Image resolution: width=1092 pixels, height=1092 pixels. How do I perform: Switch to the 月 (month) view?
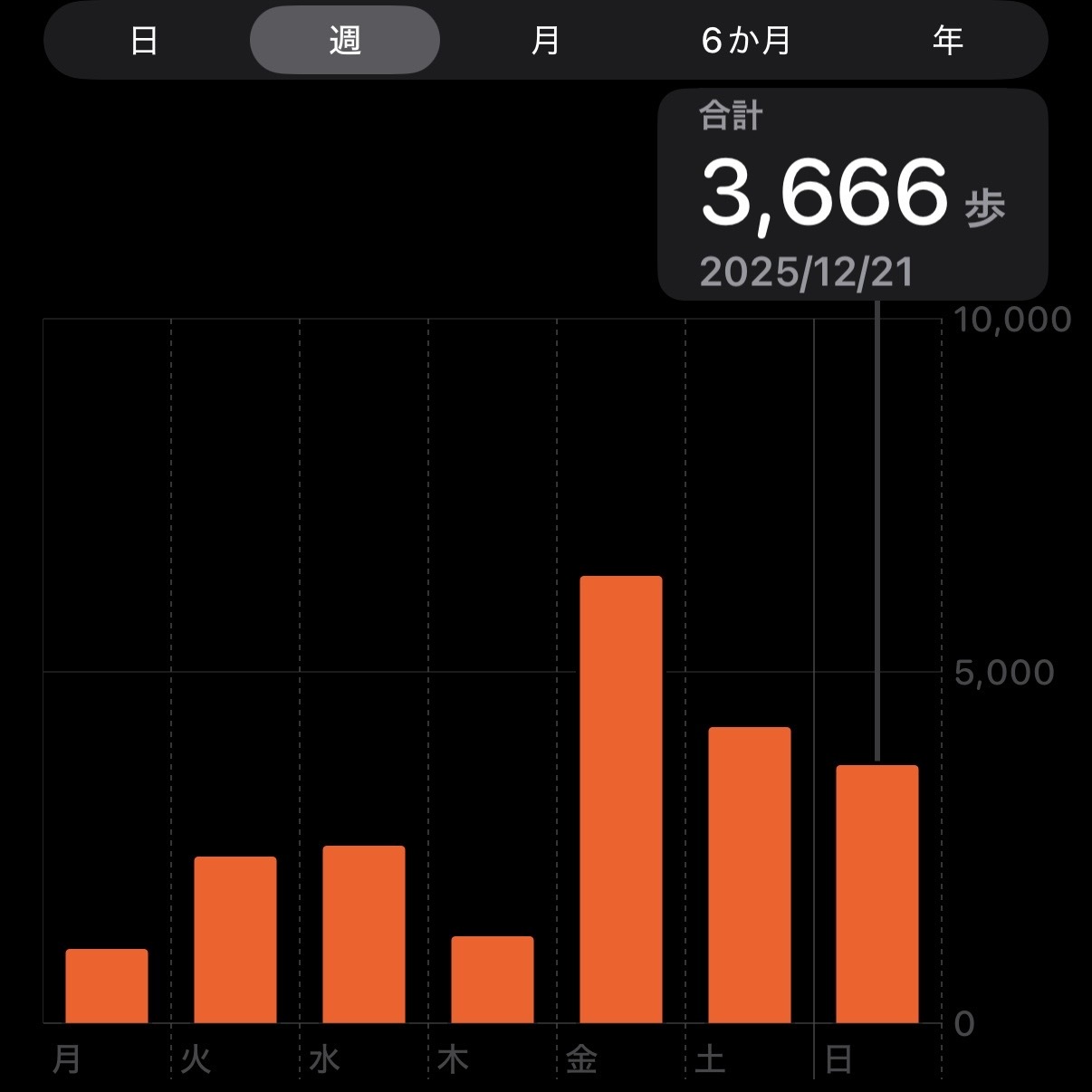(x=545, y=41)
